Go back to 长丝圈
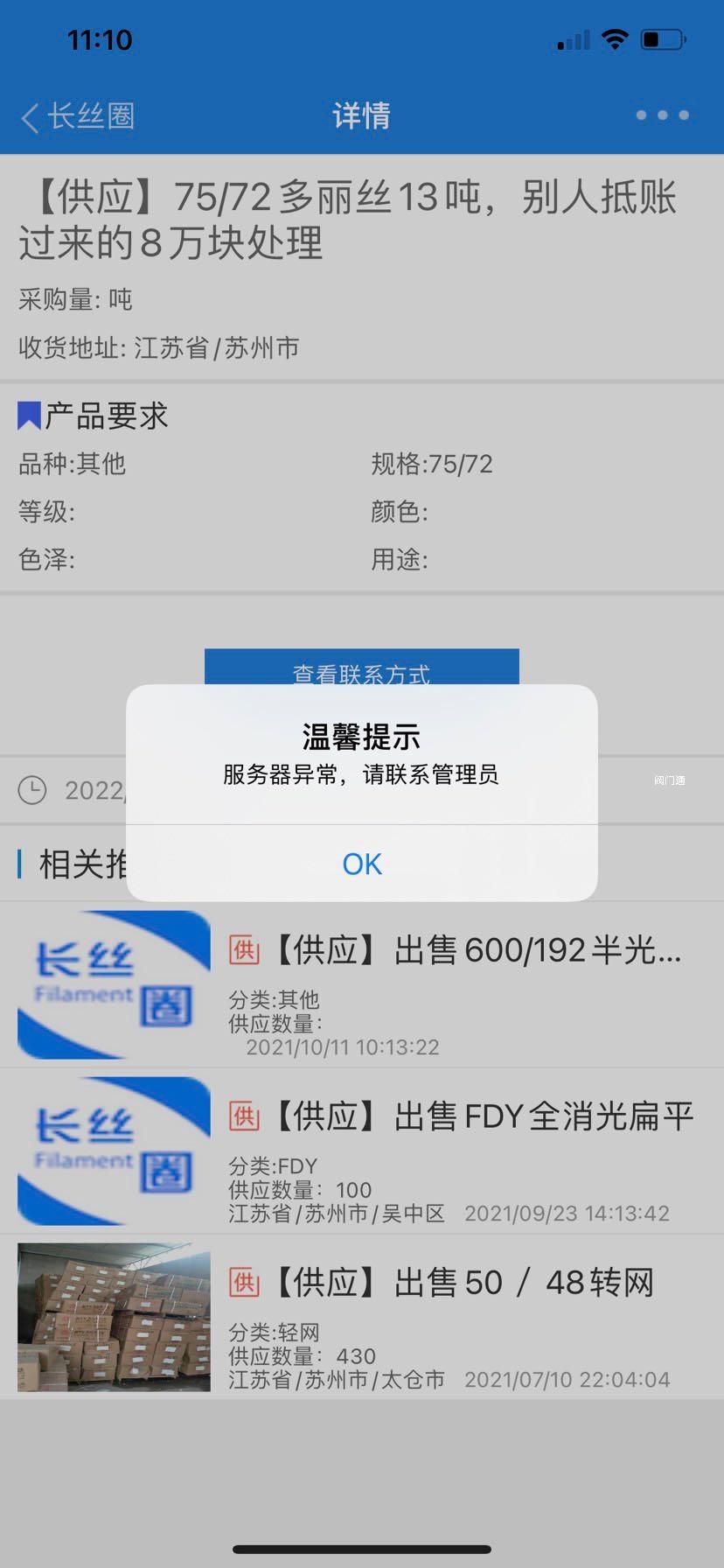The width and height of the screenshot is (724, 1568). (79, 115)
